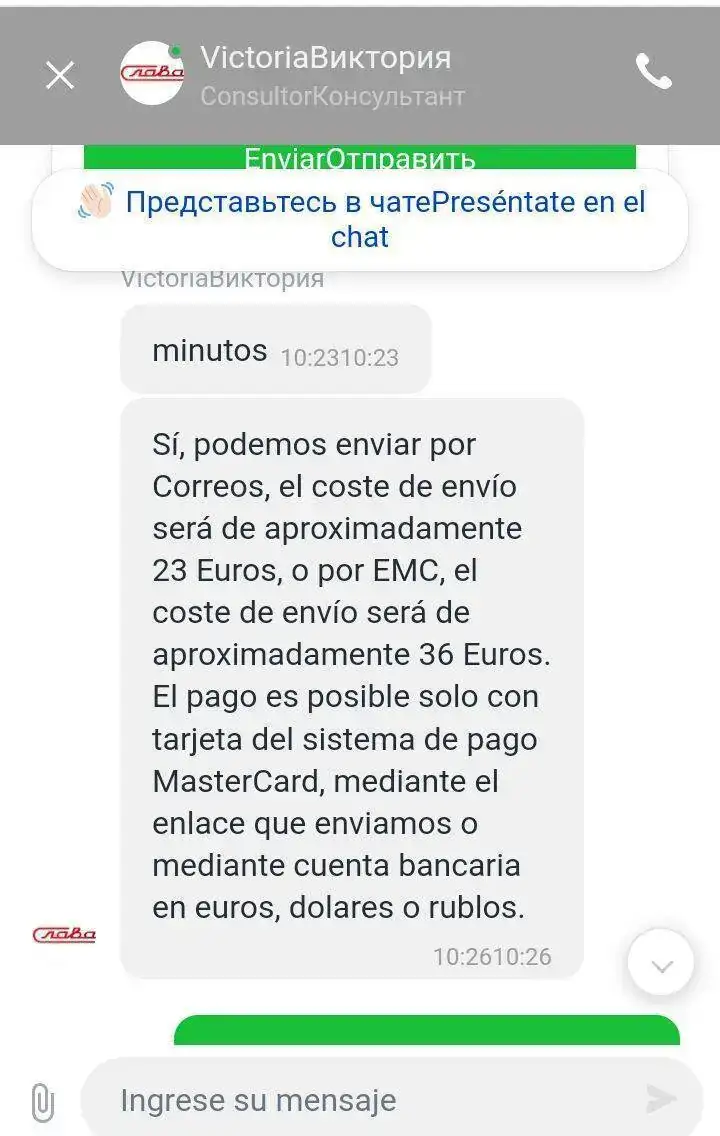The width and height of the screenshot is (720, 1136).
Task: Tap the Enviar green button
Action: point(360,158)
